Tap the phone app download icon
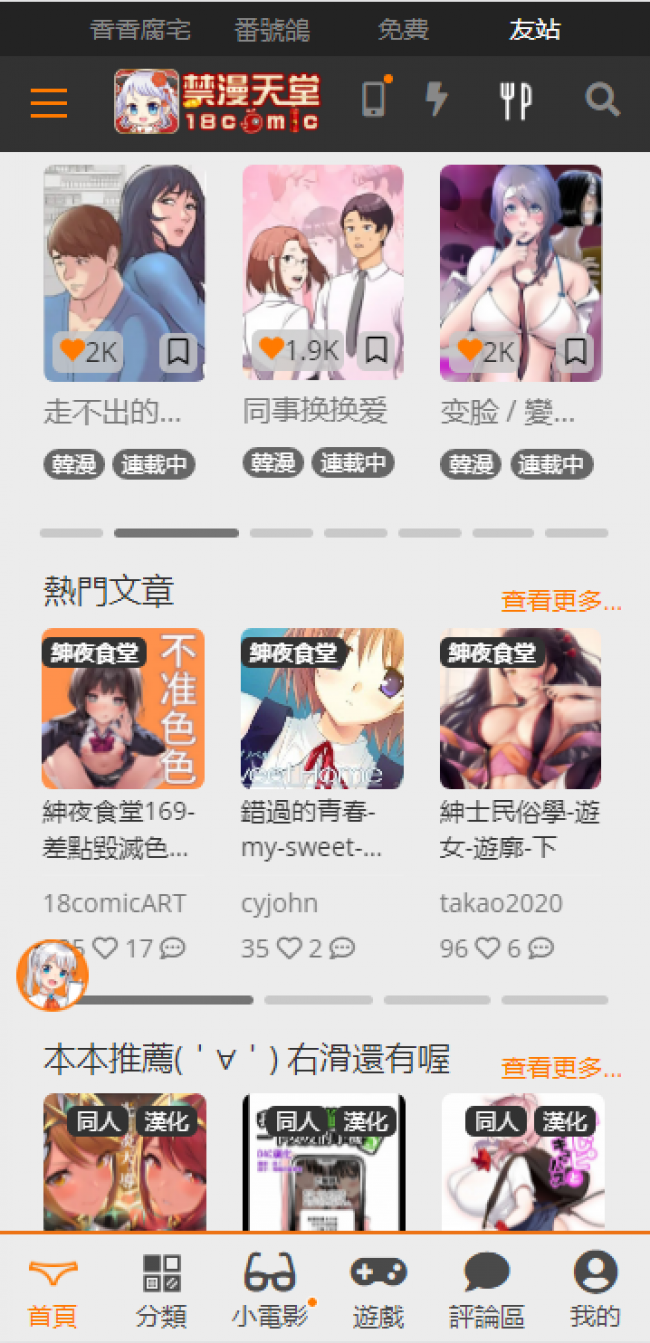 point(374,100)
